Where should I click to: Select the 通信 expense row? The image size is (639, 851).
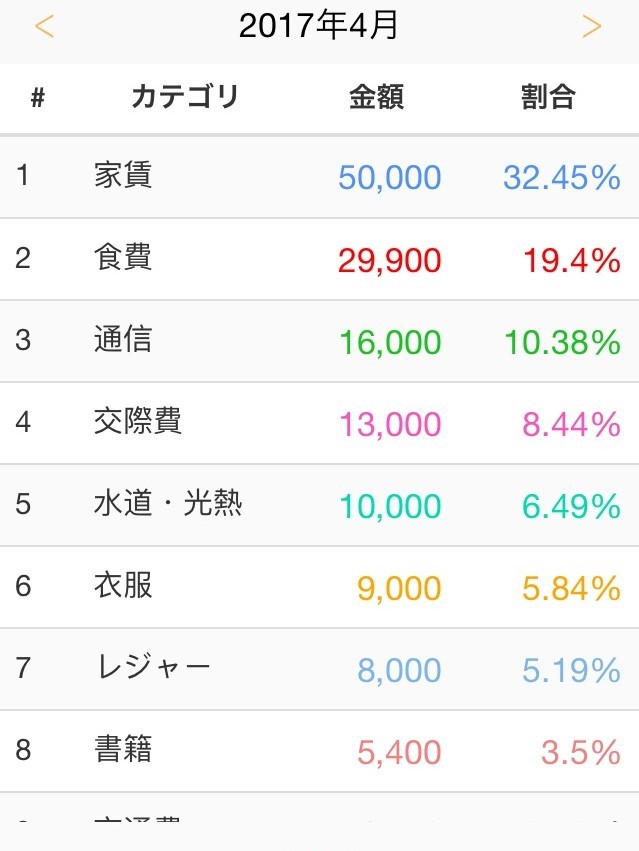319,341
